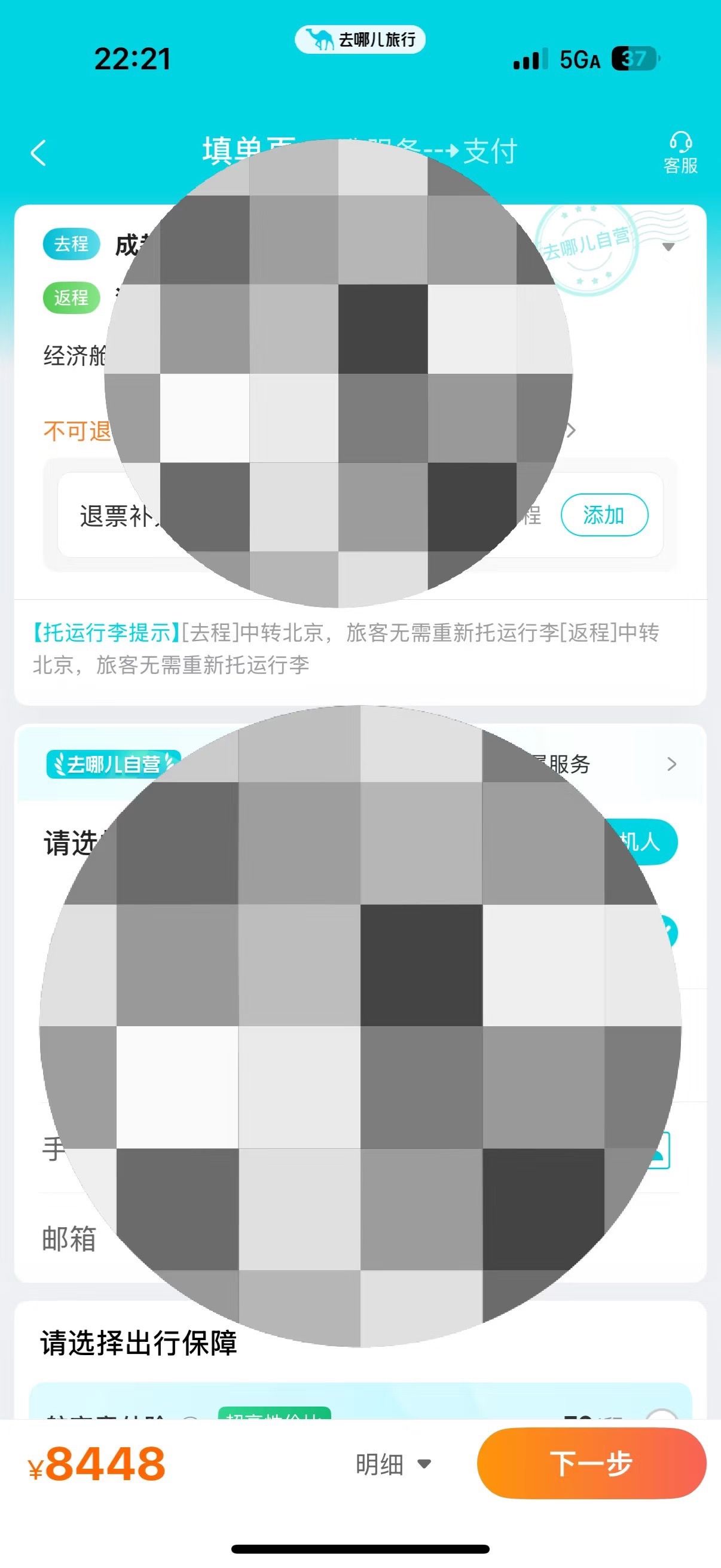This screenshot has height=1568, width=721.
Task: Open 客服 customer service
Action: pos(680,153)
